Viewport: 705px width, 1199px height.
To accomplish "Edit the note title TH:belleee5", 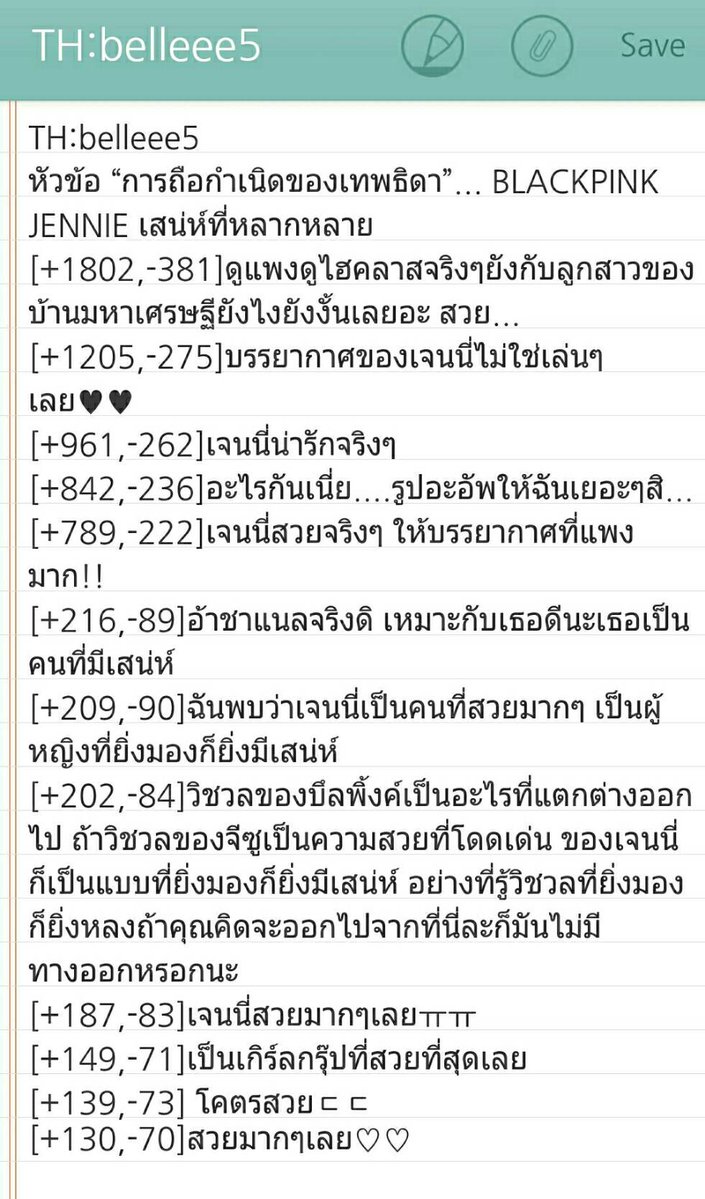I will pos(146,45).
